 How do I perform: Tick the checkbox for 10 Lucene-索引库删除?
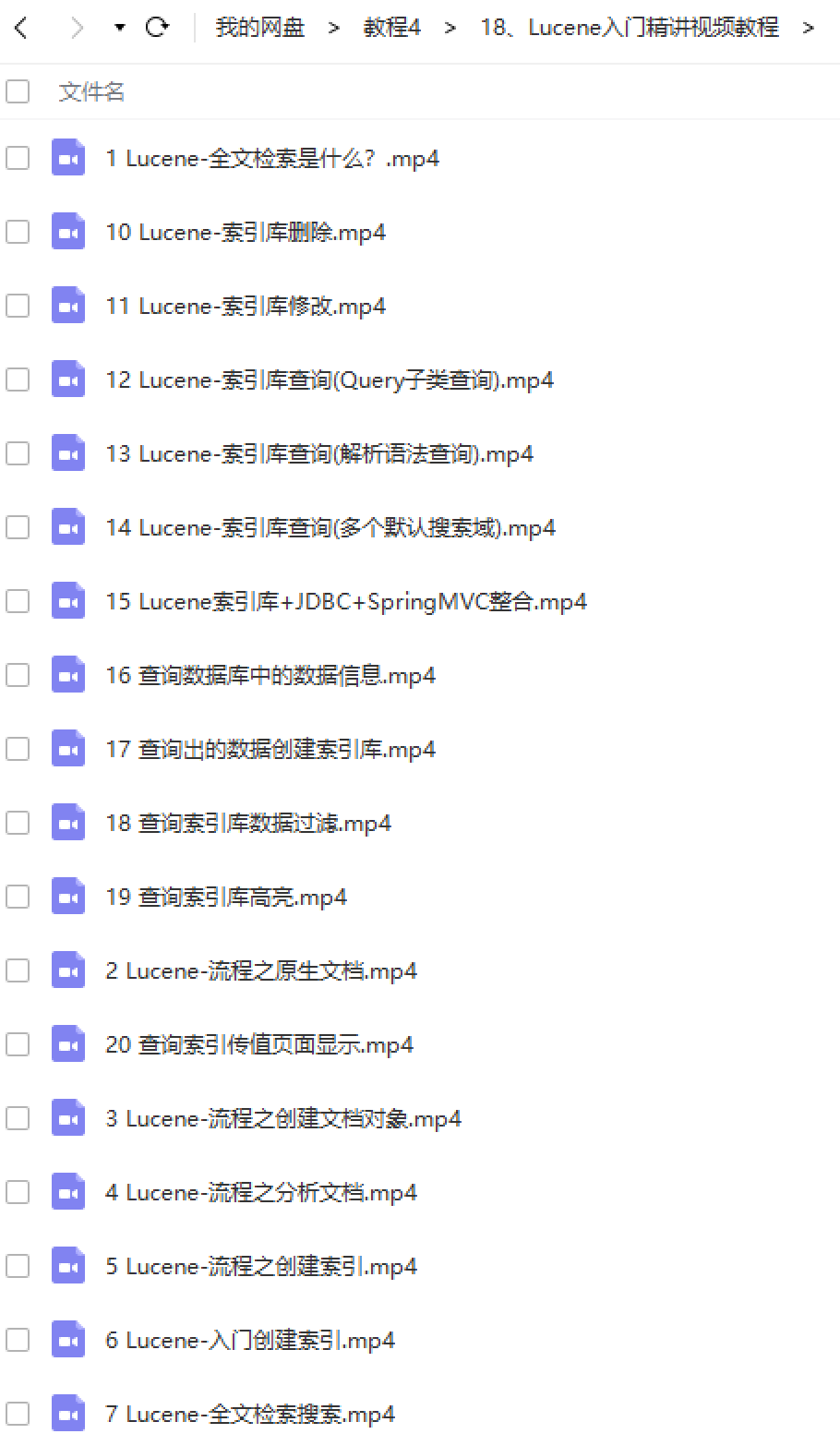click(18, 232)
